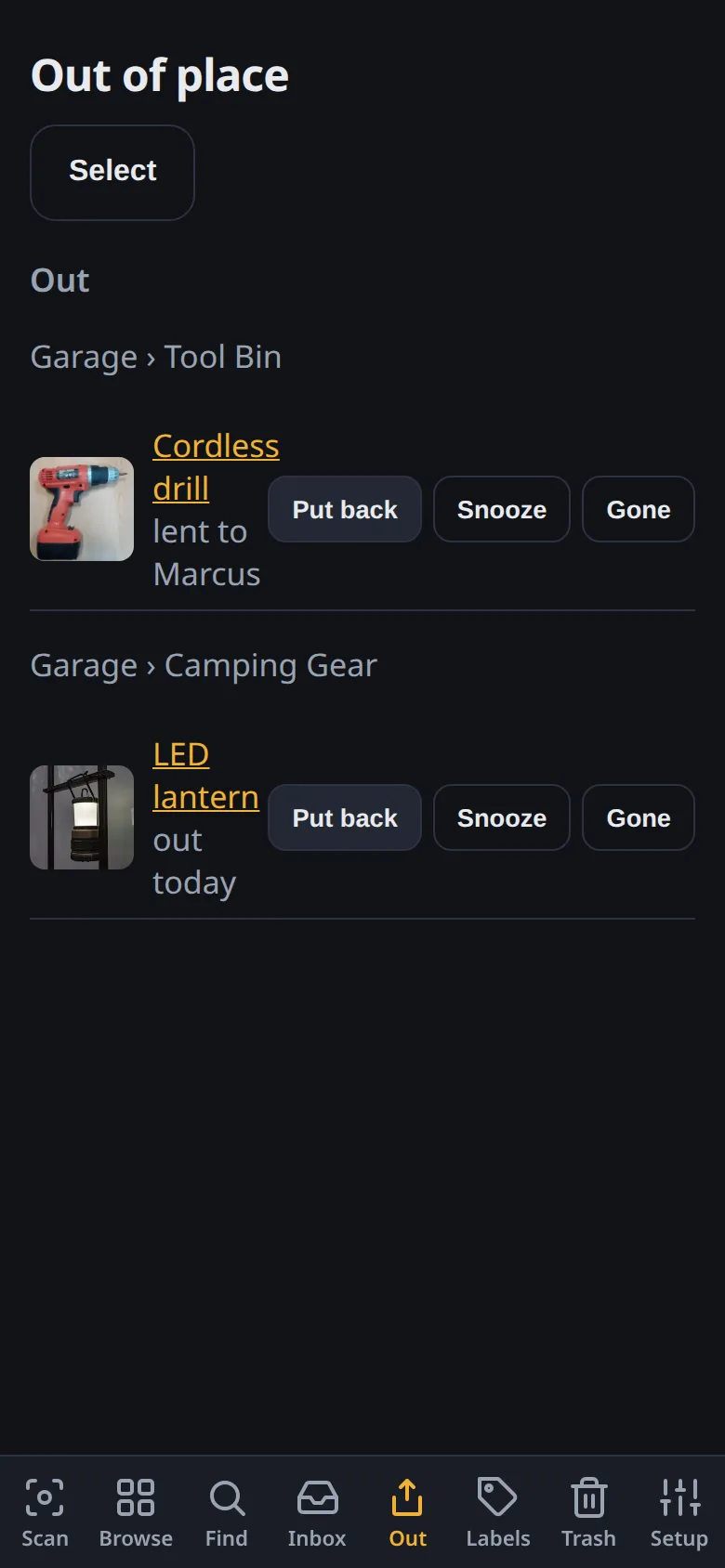The height and width of the screenshot is (1568, 725).
Task: Tap the Select button
Action: tap(112, 173)
